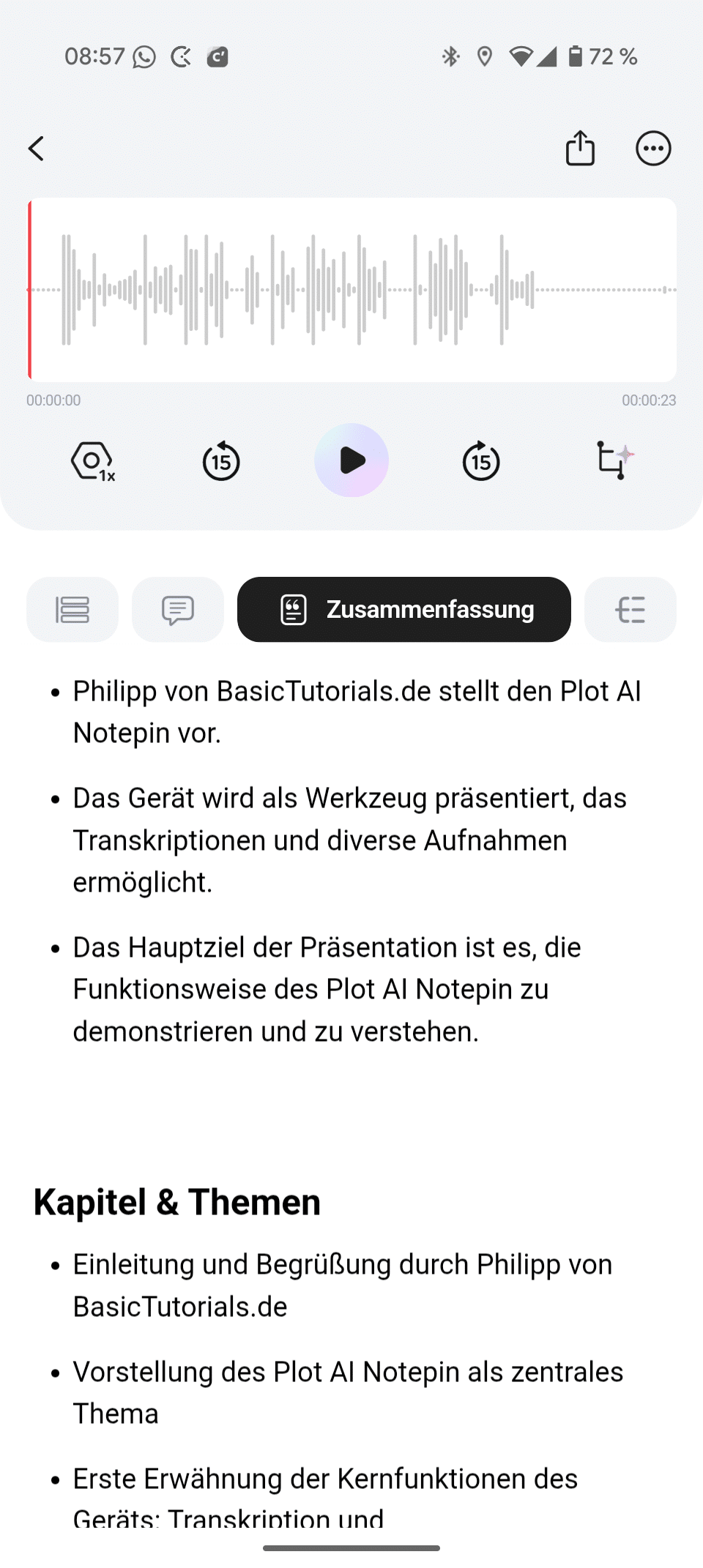Seek within the audio waveform

point(351,290)
